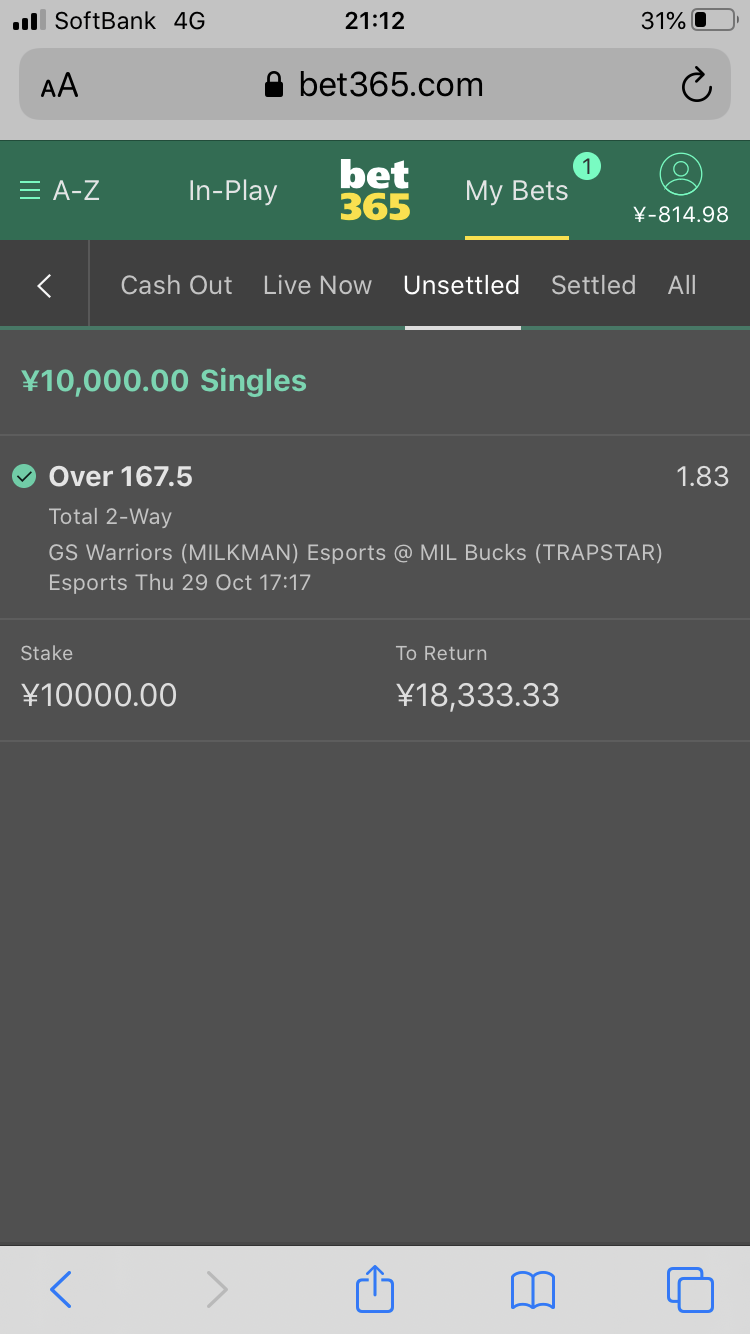
Task: Open the A-Z sports menu
Action: pos(60,191)
